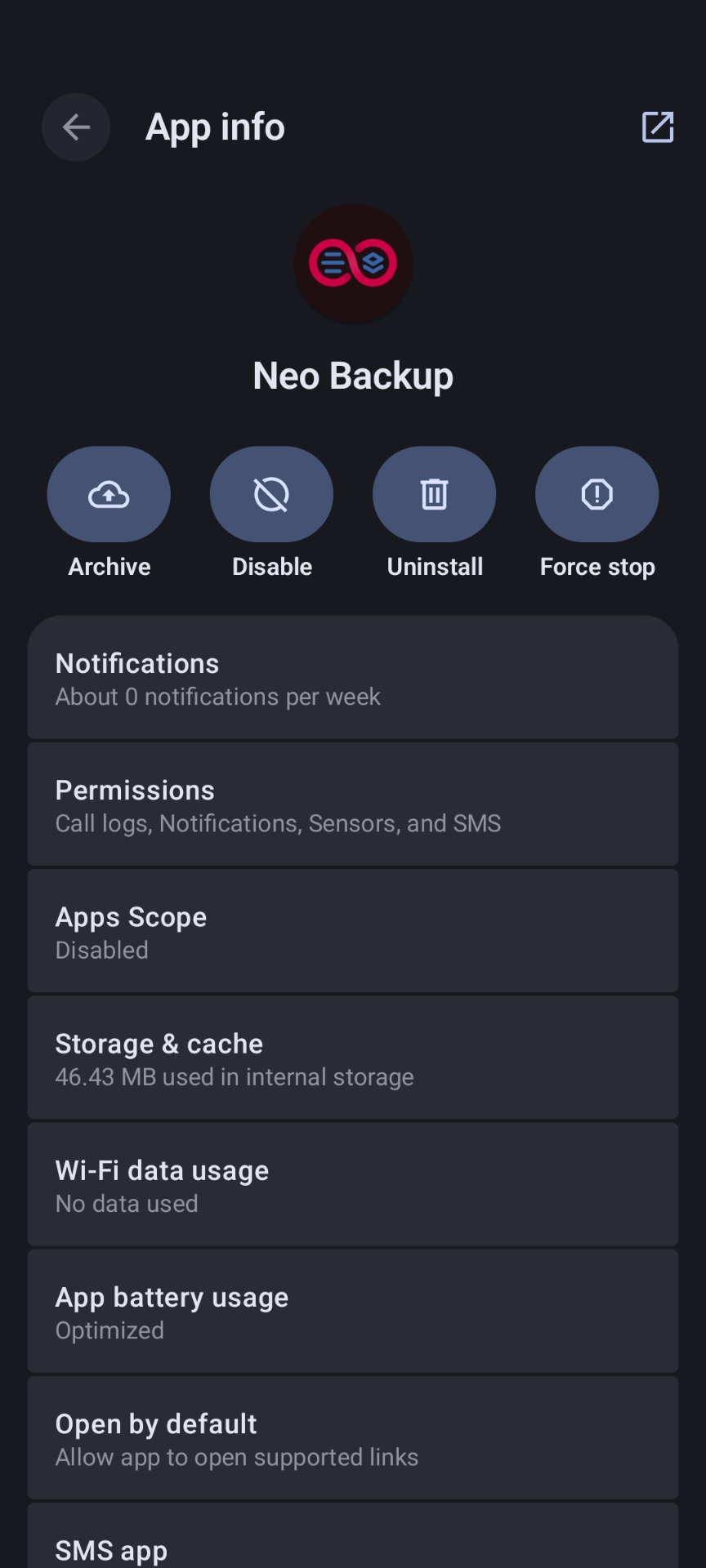Open the Open by default section
The height and width of the screenshot is (1568, 706).
pyautogui.click(x=353, y=1437)
